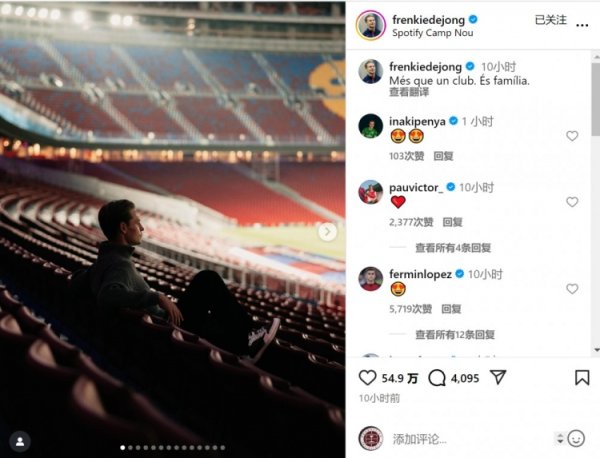Bookmark this post
The image size is (600, 458).
click(582, 378)
